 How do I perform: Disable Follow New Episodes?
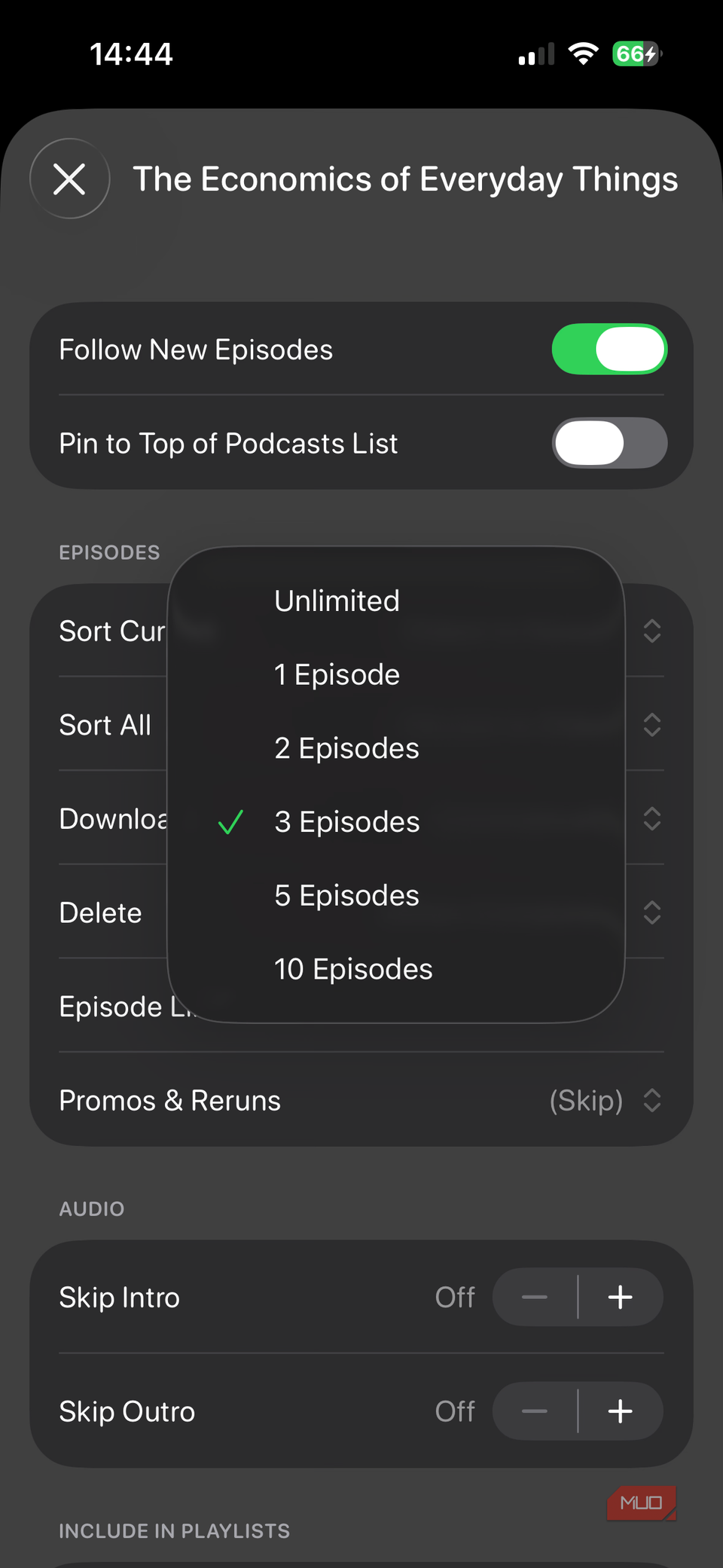click(x=609, y=349)
